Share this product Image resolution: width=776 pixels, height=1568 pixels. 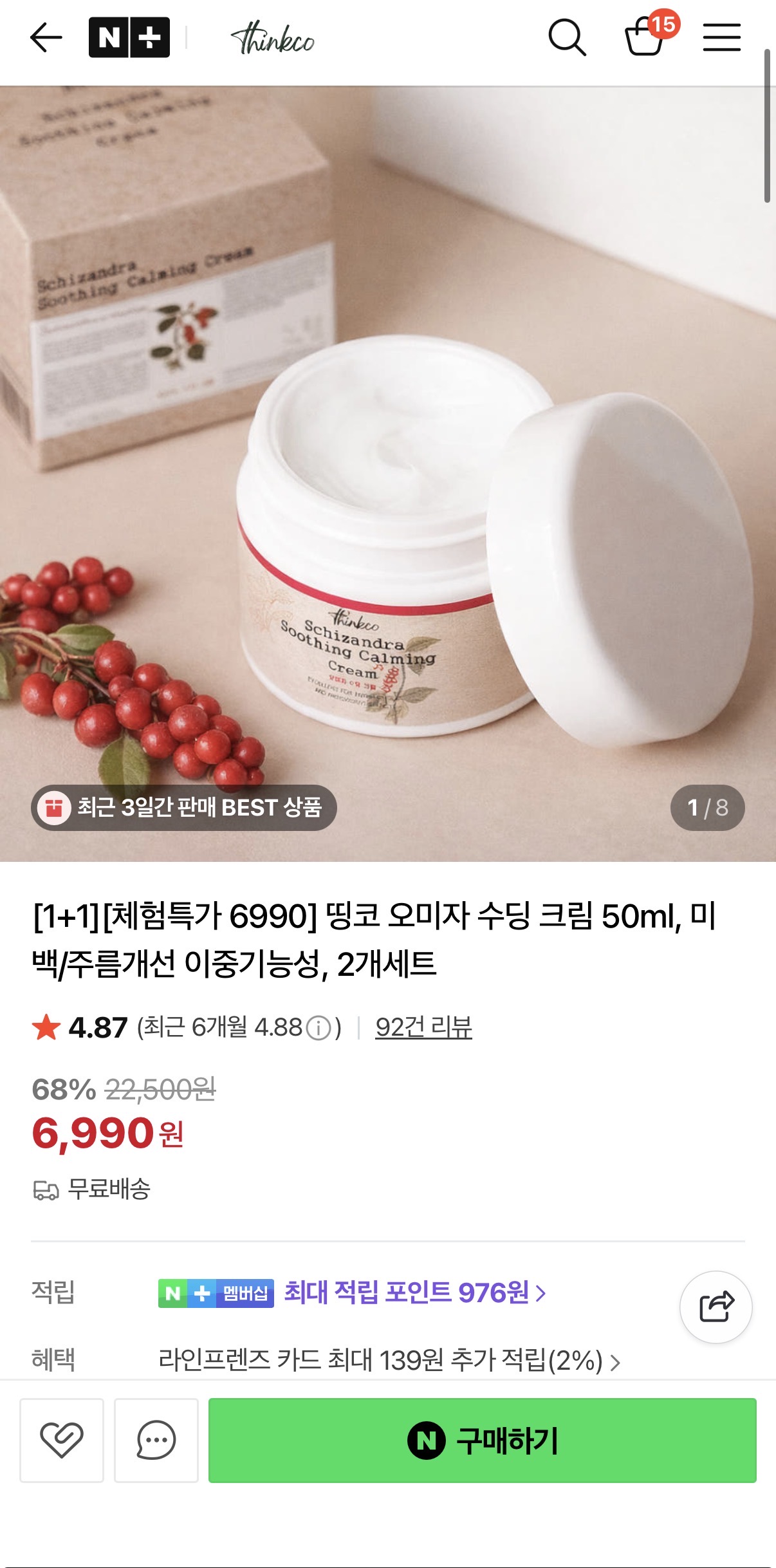tap(716, 1307)
